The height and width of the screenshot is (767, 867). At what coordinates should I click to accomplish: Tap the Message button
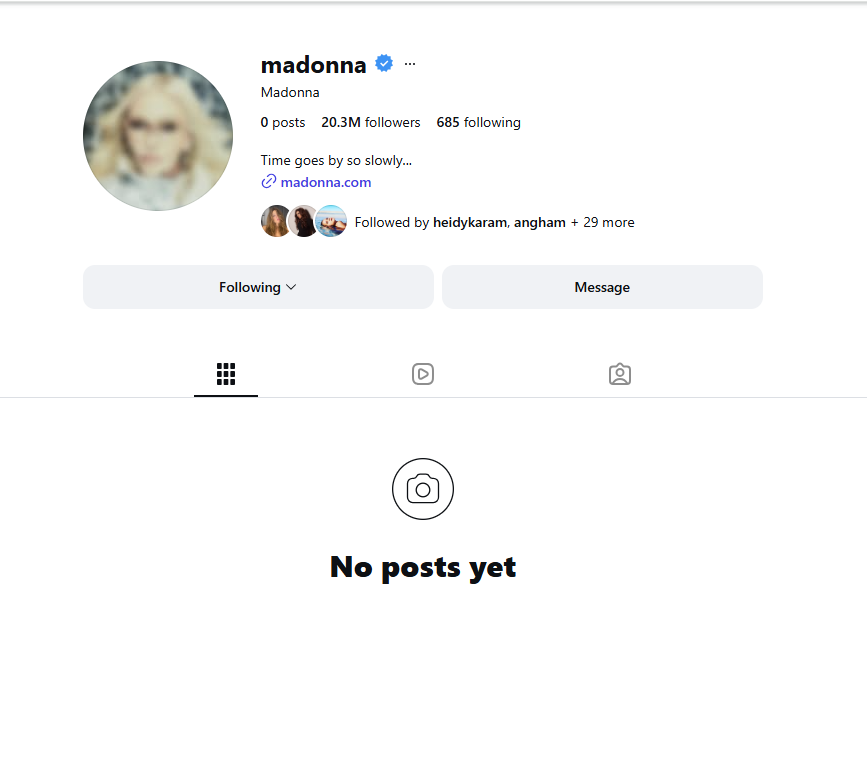[x=602, y=287]
